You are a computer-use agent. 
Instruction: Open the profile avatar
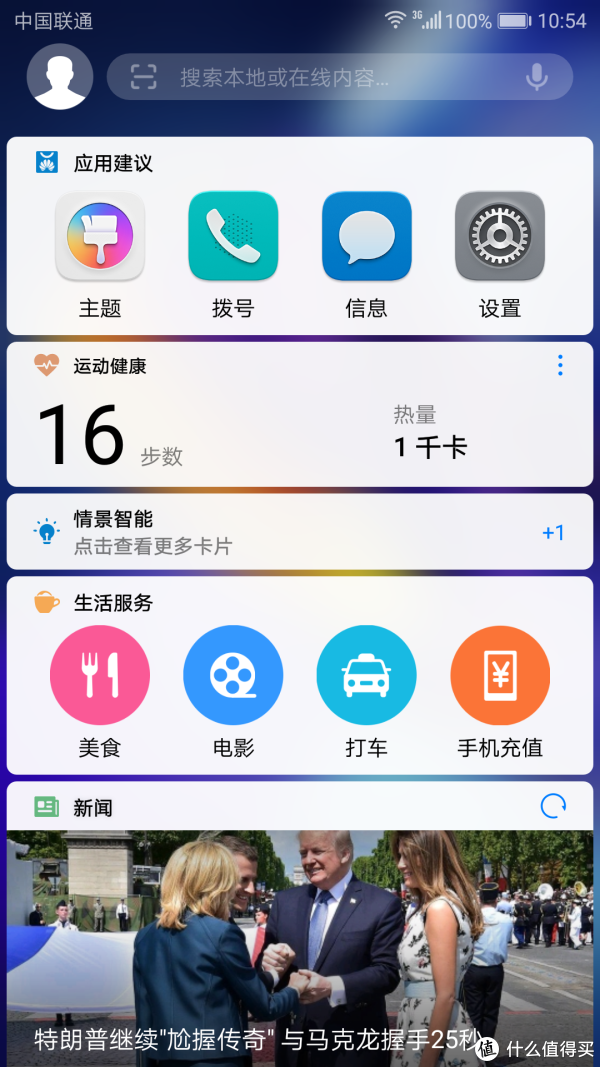pos(60,77)
